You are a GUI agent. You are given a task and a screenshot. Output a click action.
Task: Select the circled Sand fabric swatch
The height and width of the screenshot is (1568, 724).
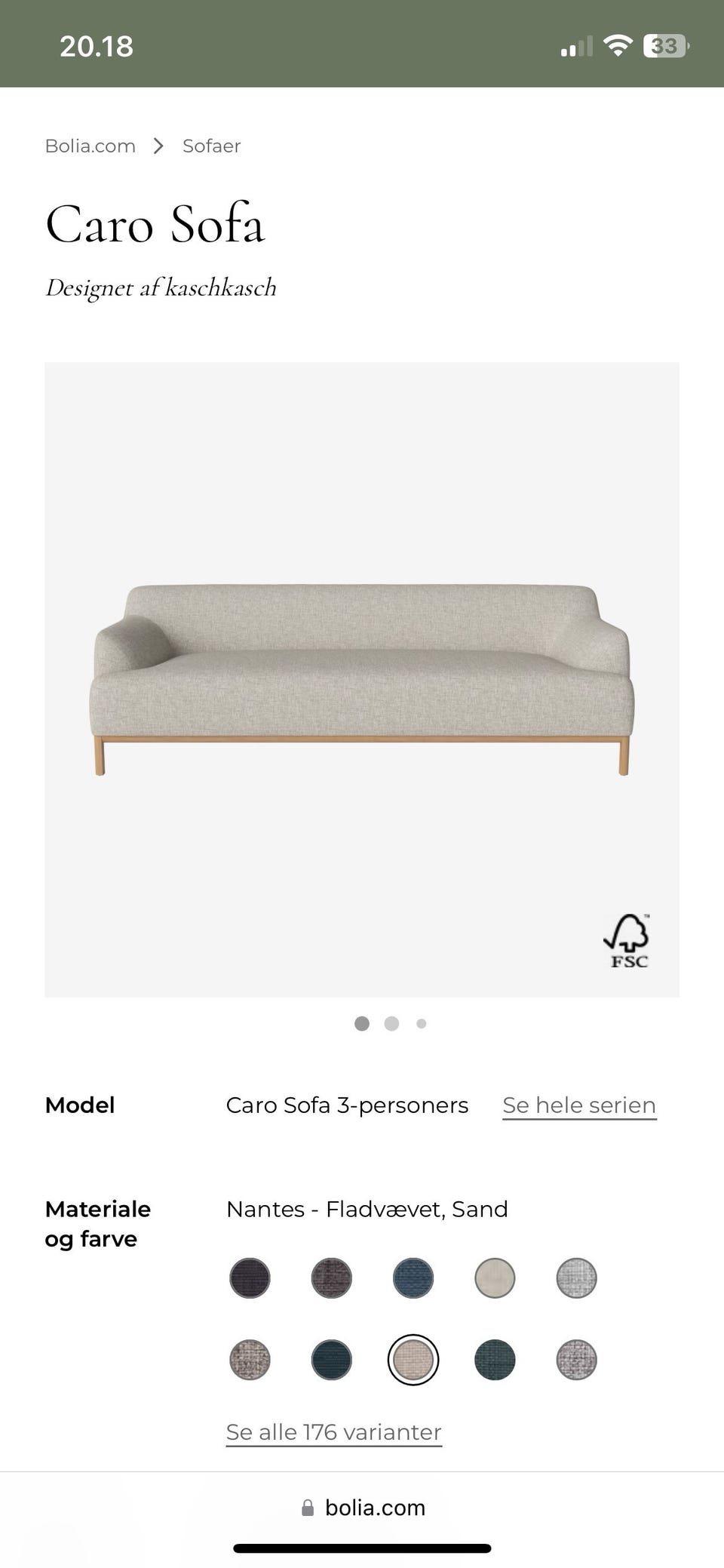click(x=413, y=1360)
